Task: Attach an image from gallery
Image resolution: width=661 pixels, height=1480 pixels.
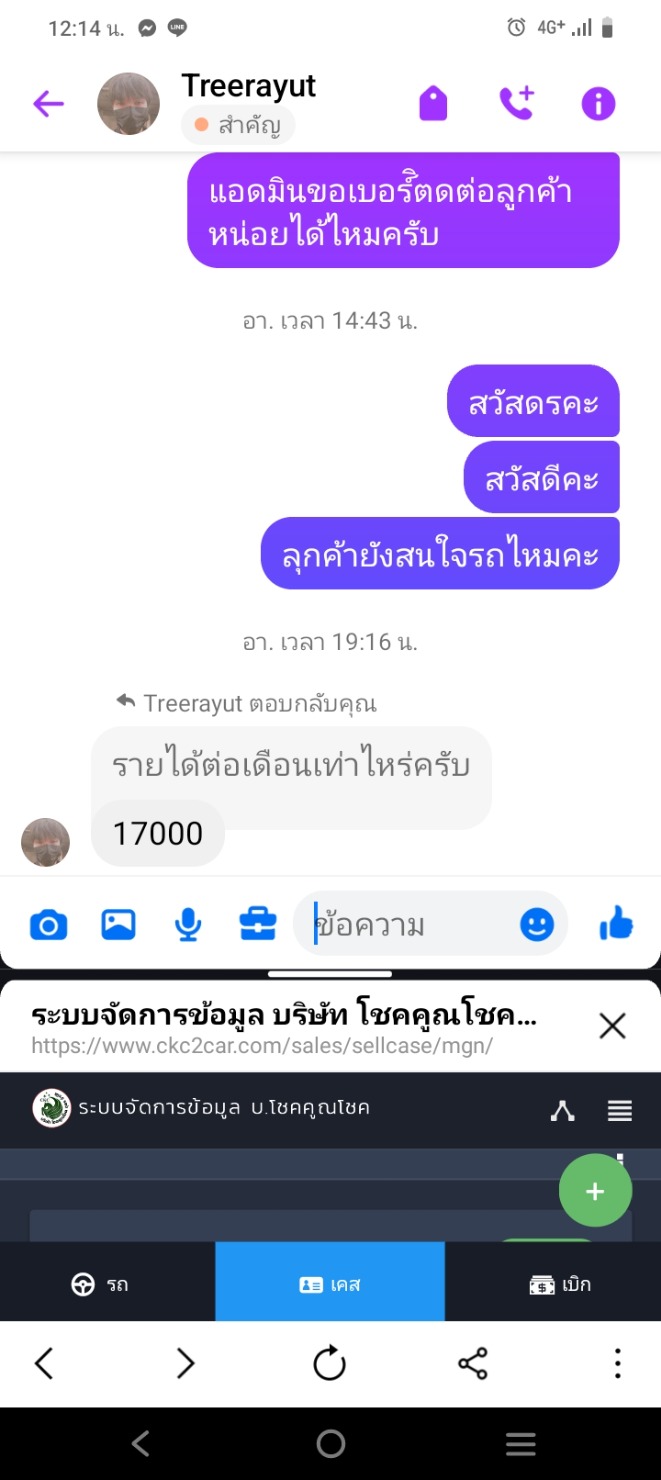Action: click(x=118, y=926)
